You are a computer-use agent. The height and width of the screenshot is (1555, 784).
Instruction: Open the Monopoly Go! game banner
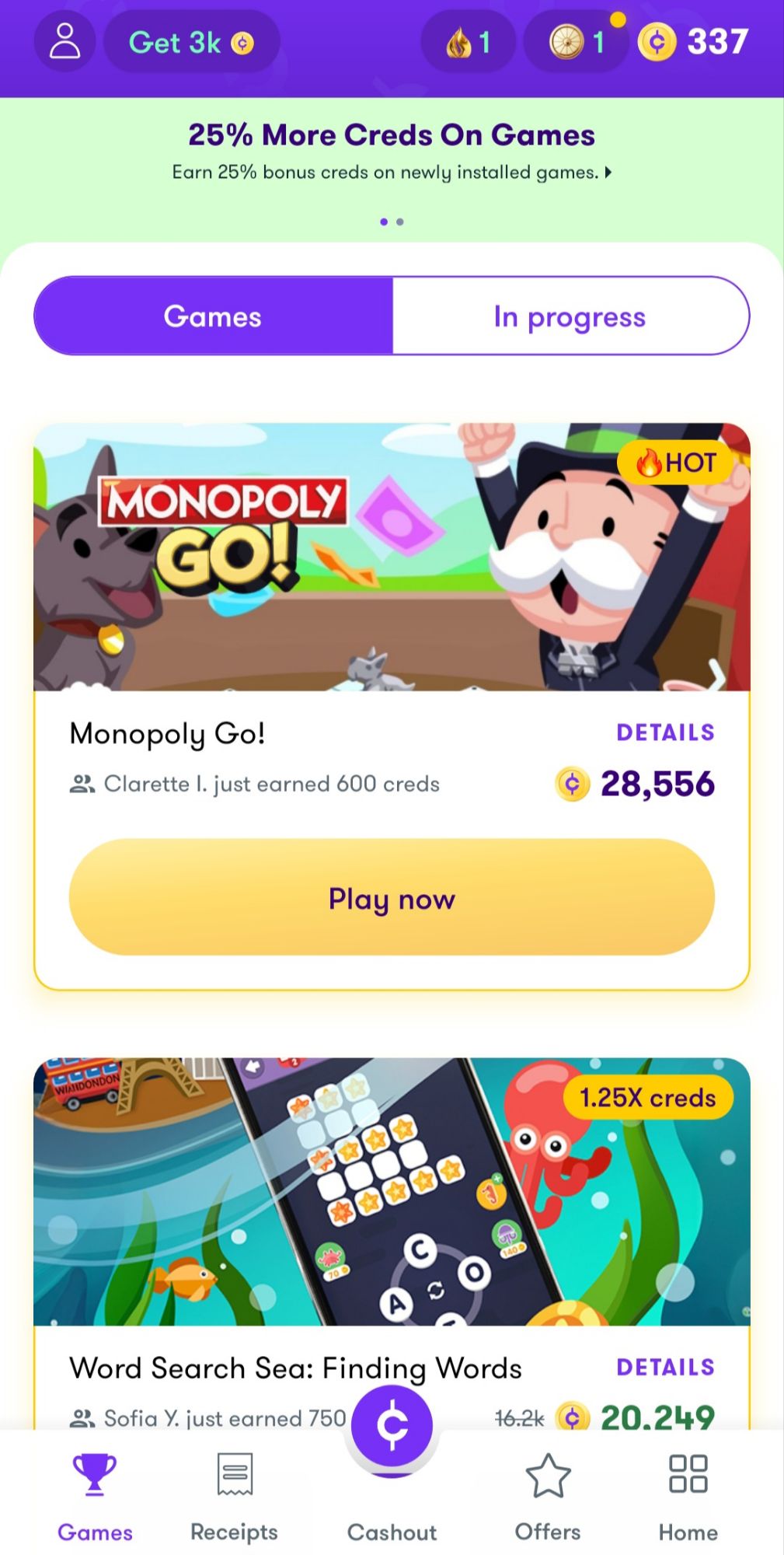pos(392,557)
